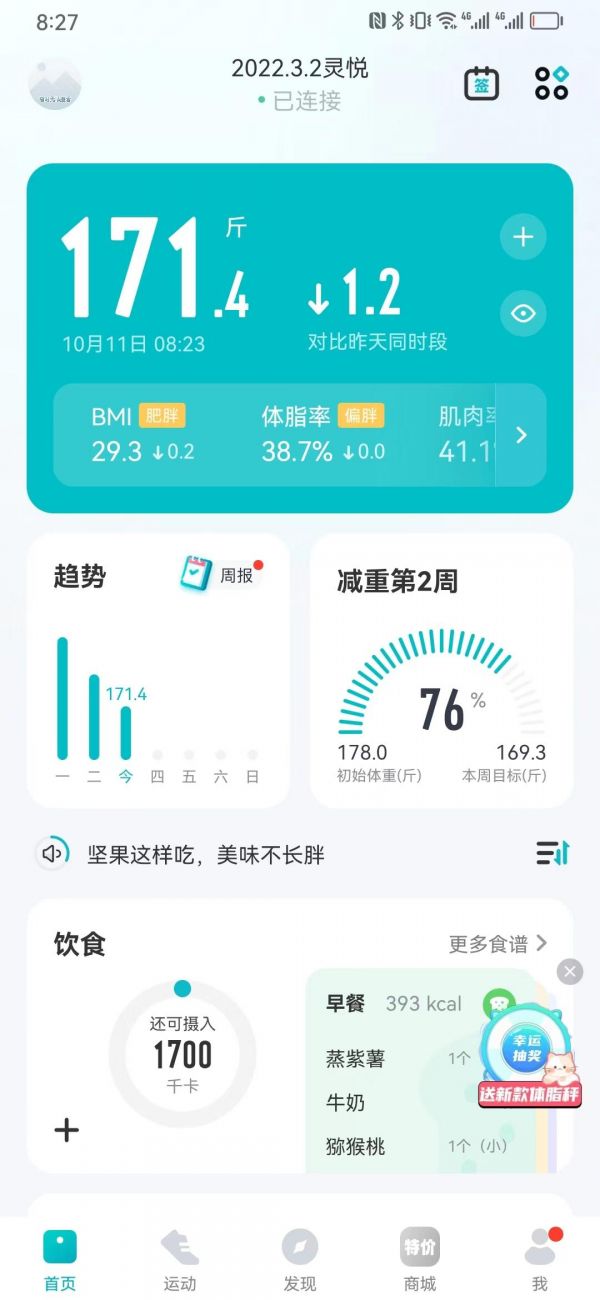Screen dimensions: 600x1300
Task: Toggle weight visibility with the eye icon
Action: (x=523, y=313)
